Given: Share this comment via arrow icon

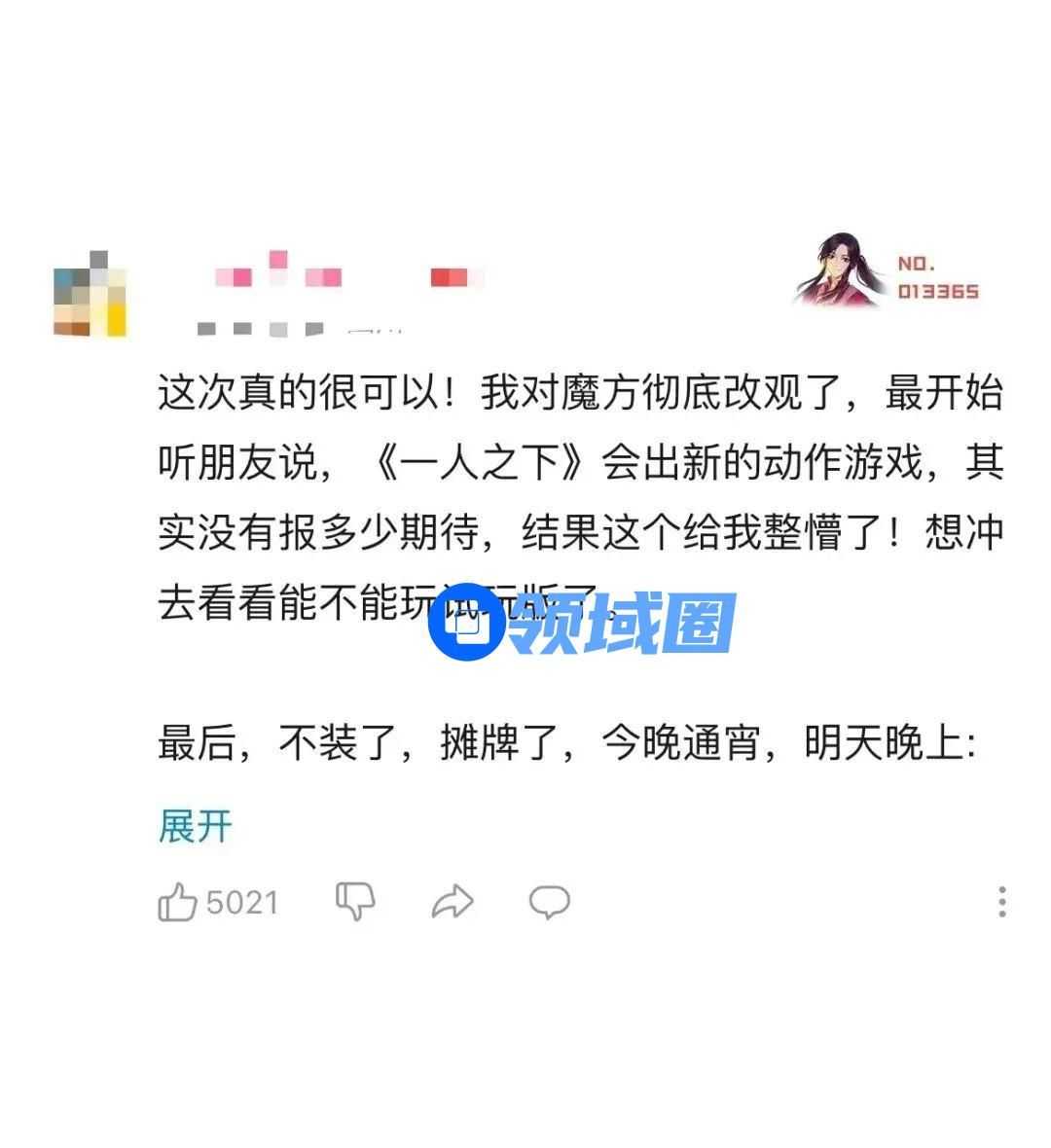Looking at the screenshot, I should (452, 903).
